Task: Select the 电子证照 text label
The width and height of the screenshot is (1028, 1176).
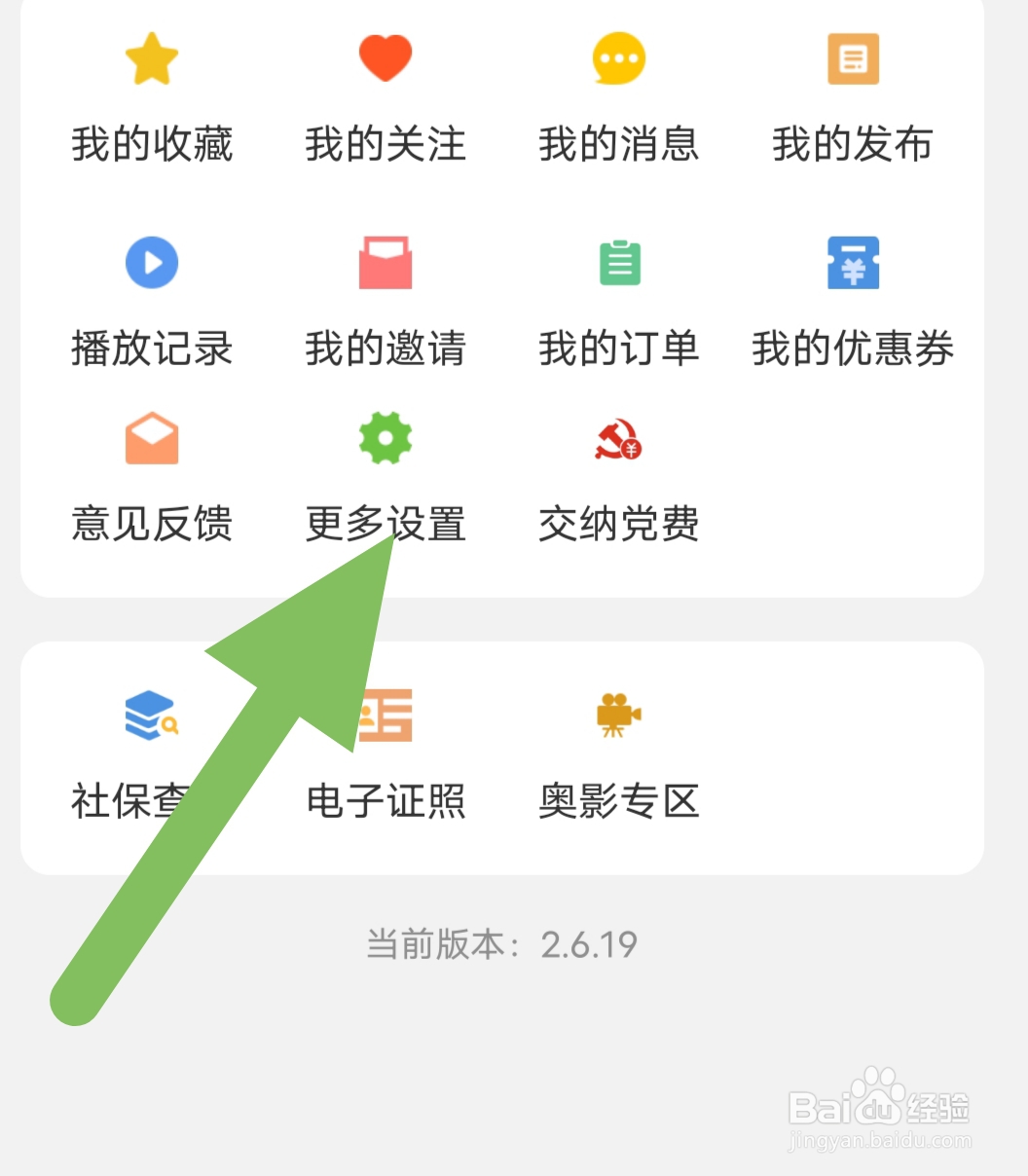Action: [x=385, y=801]
